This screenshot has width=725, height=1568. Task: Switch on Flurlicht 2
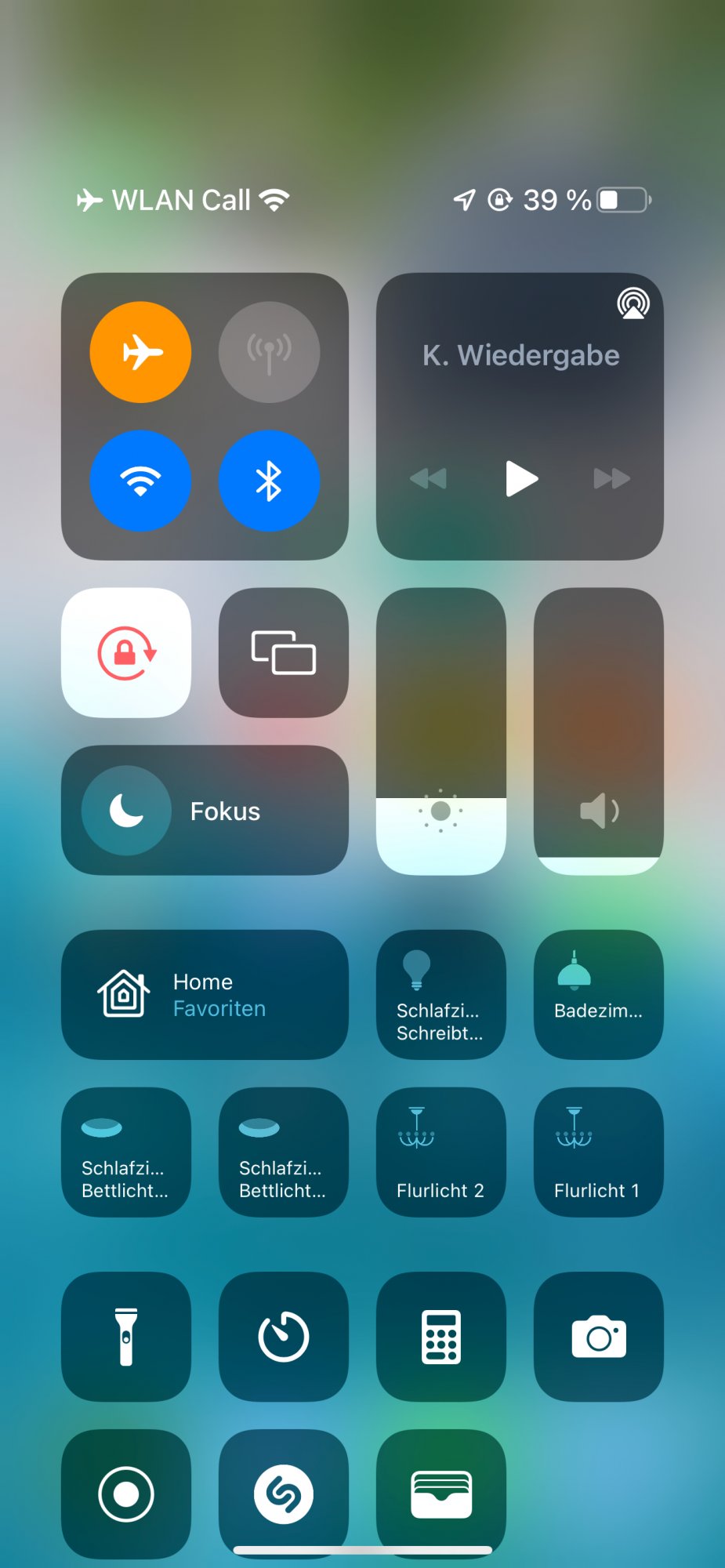click(440, 1152)
